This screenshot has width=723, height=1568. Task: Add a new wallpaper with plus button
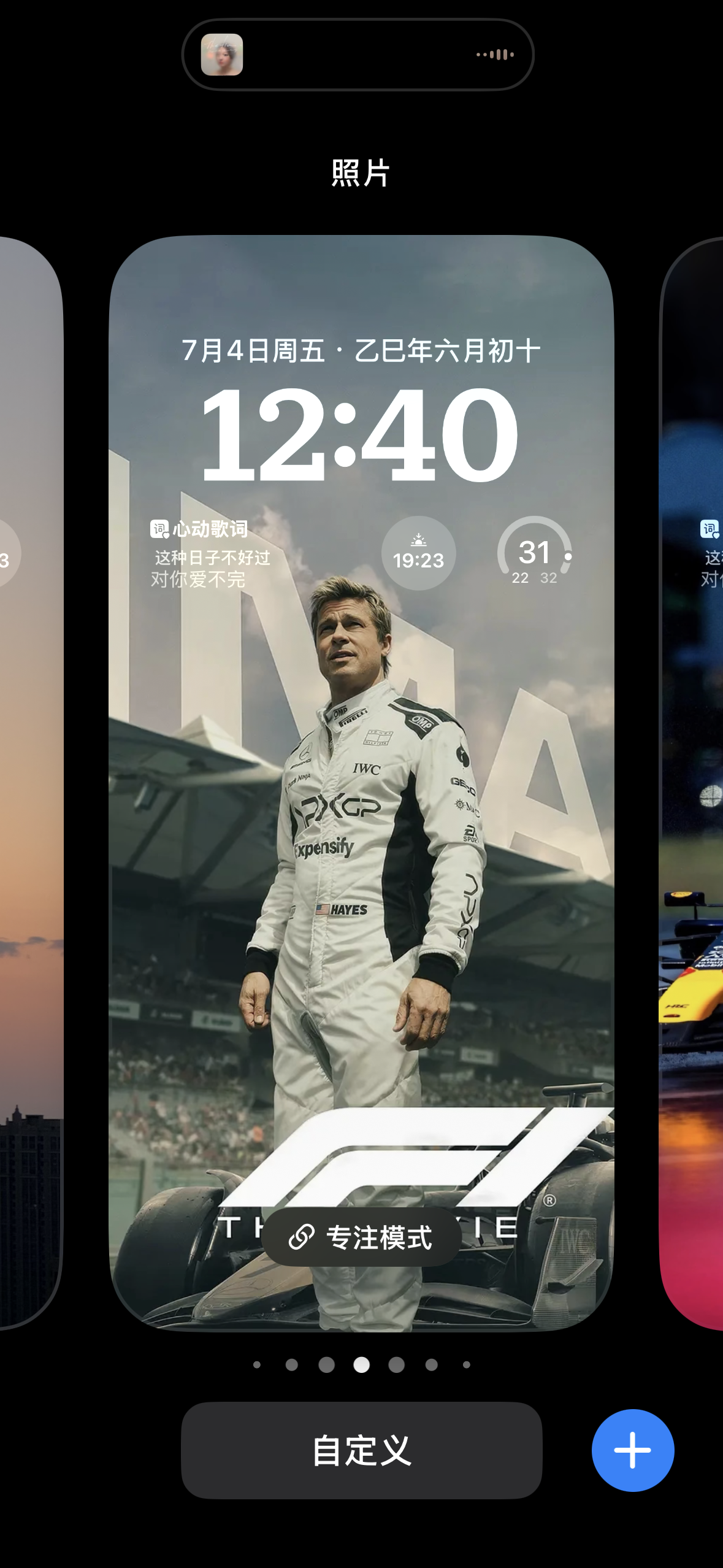click(633, 1450)
